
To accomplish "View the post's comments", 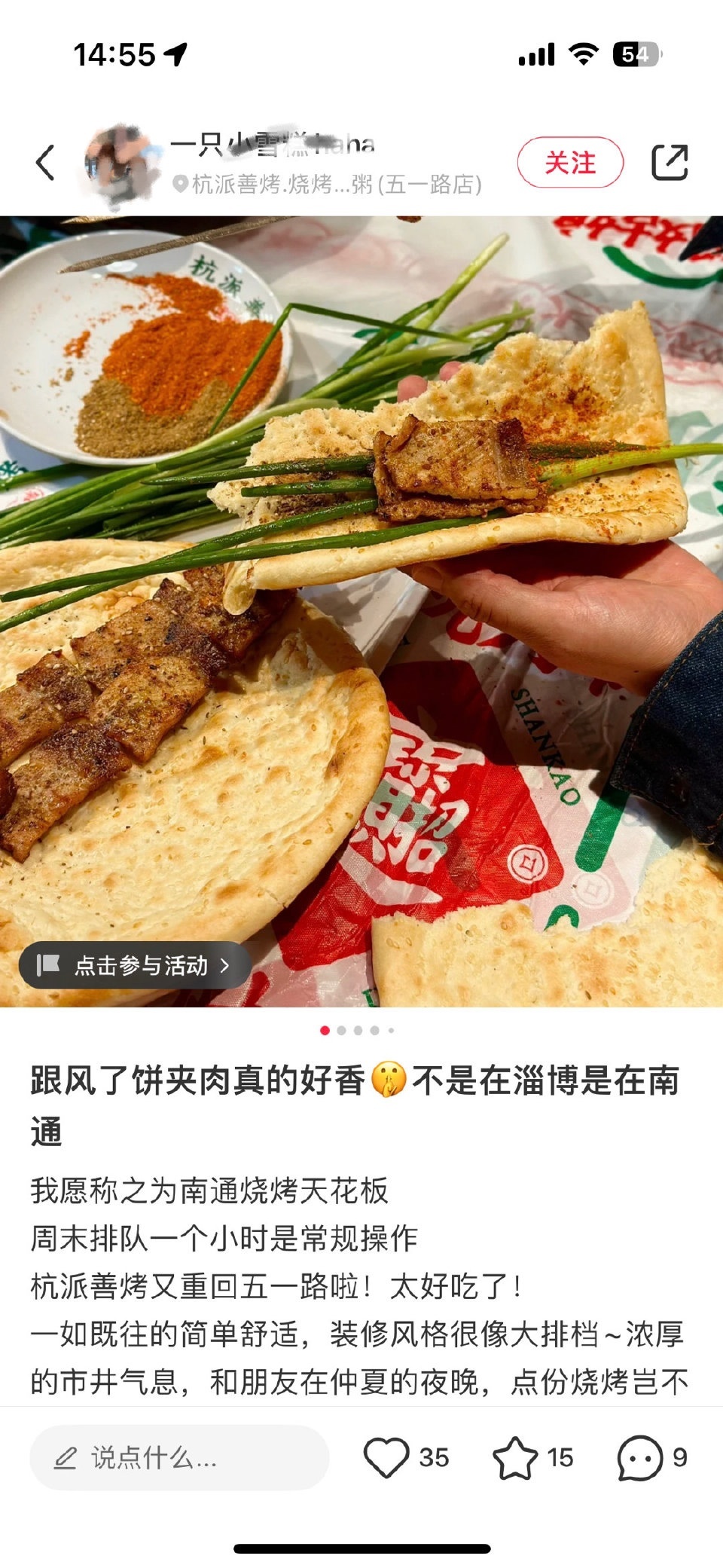I will 640,1458.
